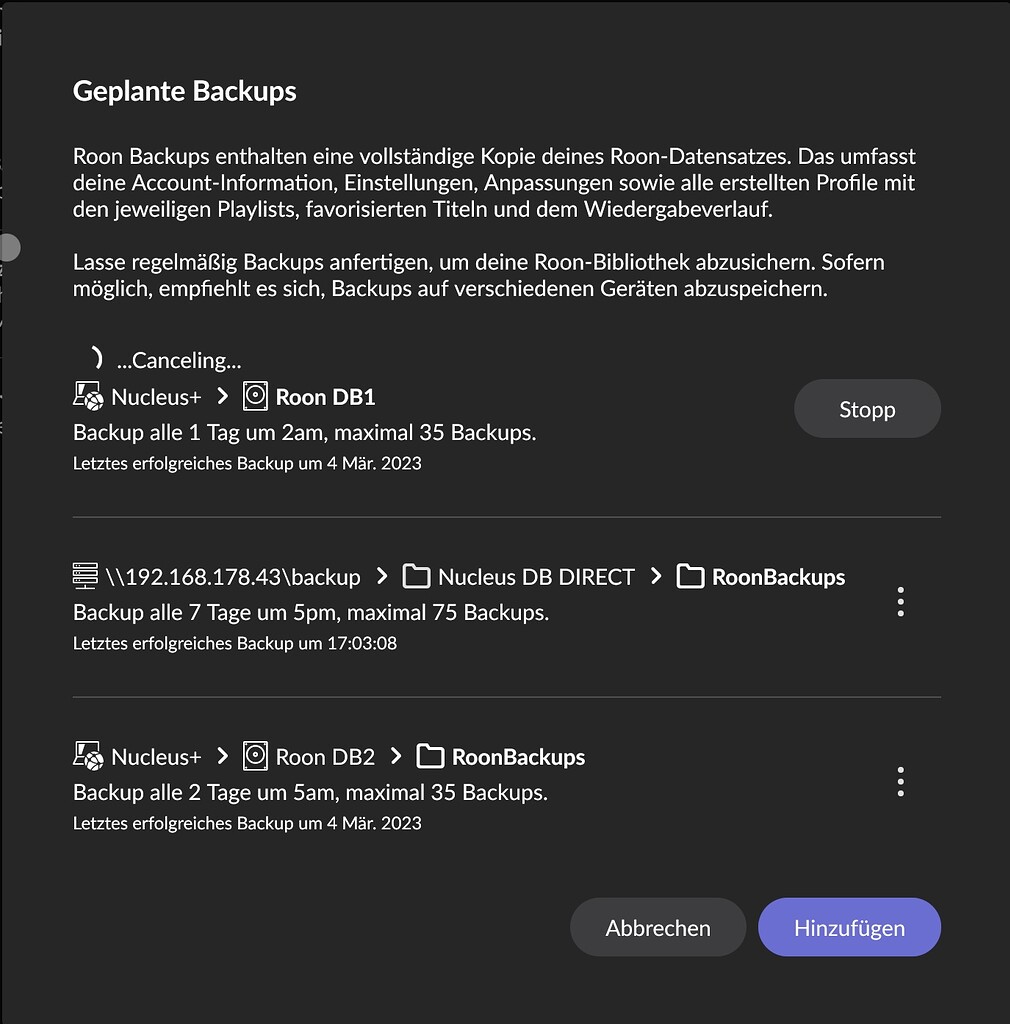Viewport: 1010px width, 1024px height.
Task: Click the RoonBackups folder icon in network backup row
Action: (x=689, y=577)
